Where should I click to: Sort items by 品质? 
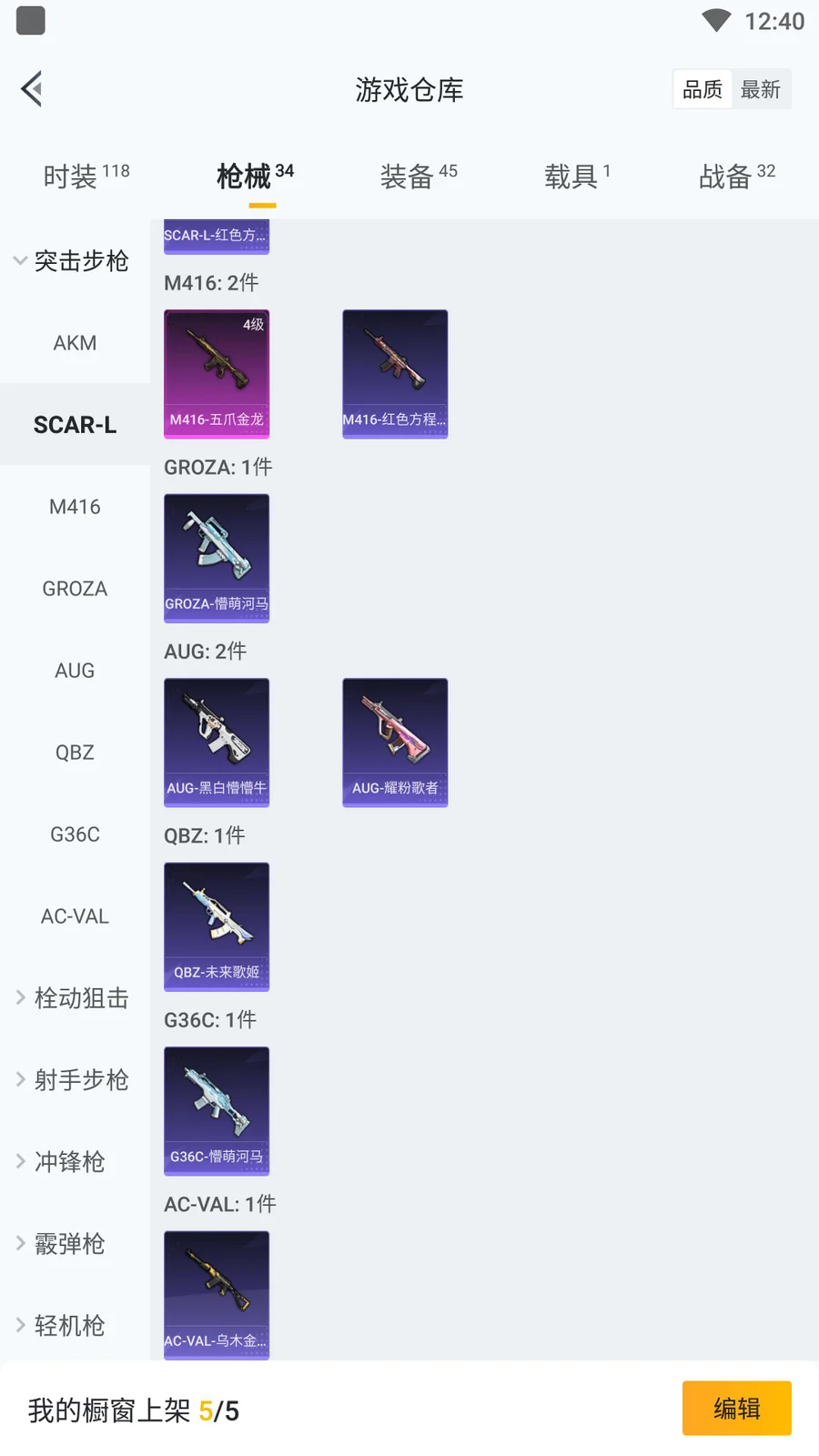click(x=703, y=89)
